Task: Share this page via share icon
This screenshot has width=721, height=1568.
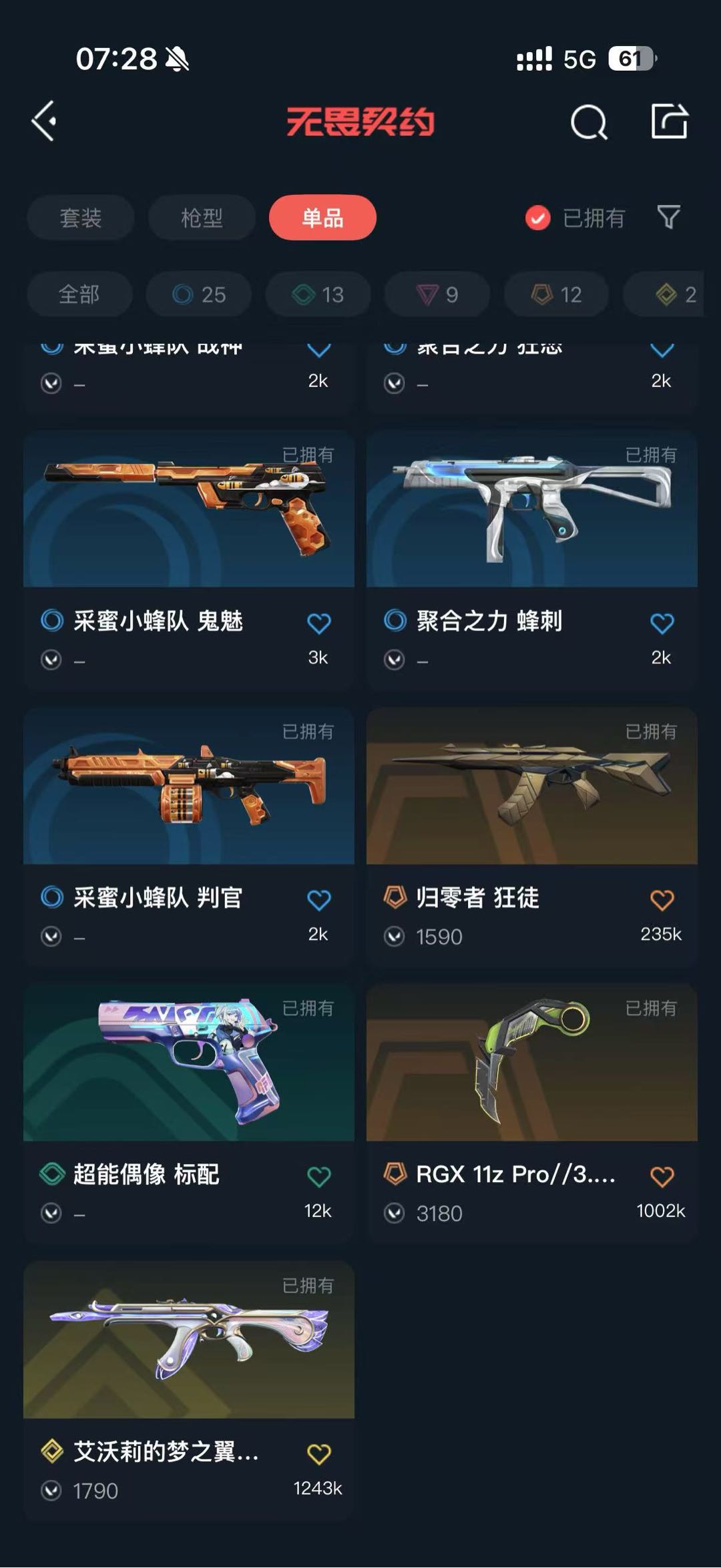Action: point(669,121)
